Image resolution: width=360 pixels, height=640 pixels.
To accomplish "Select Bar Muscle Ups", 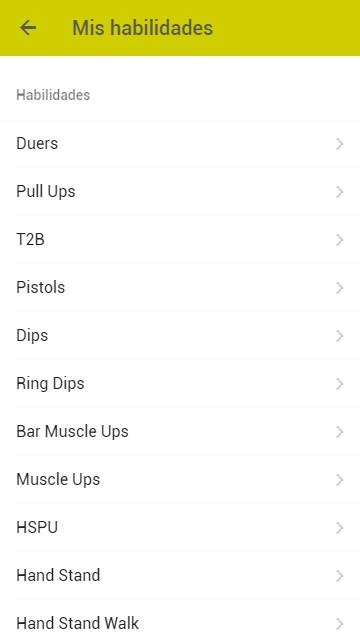I will [x=180, y=431].
